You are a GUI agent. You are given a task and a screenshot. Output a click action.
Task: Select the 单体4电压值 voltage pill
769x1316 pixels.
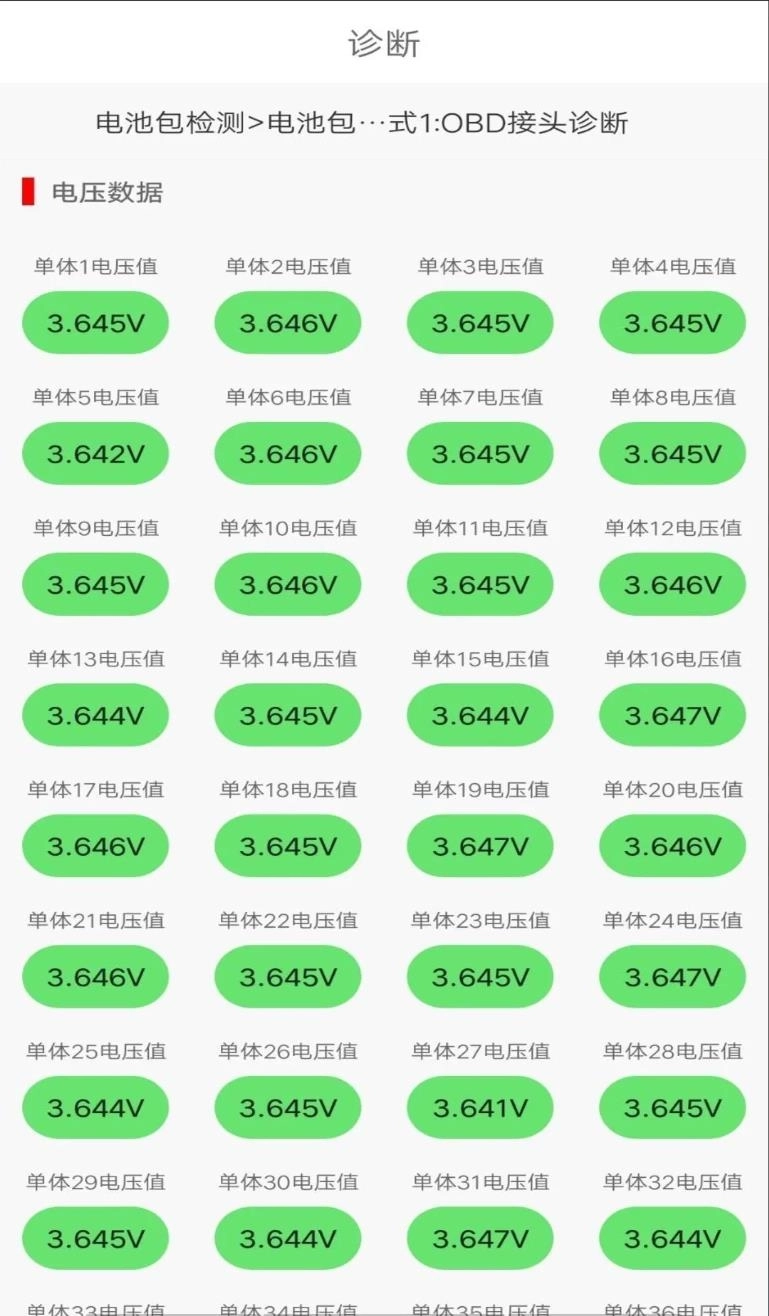(x=671, y=322)
